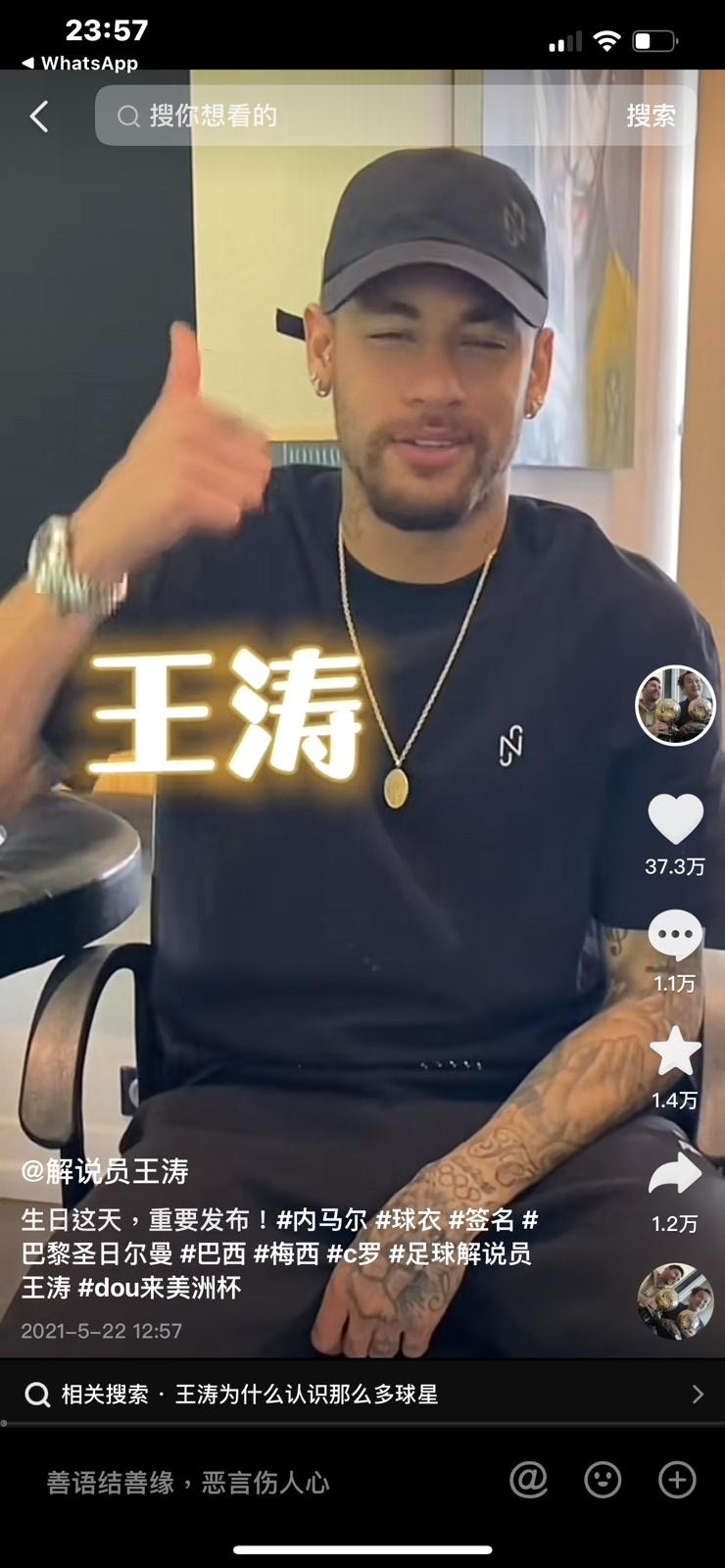
Task: Share the video via the arrow icon
Action: coord(675,1174)
